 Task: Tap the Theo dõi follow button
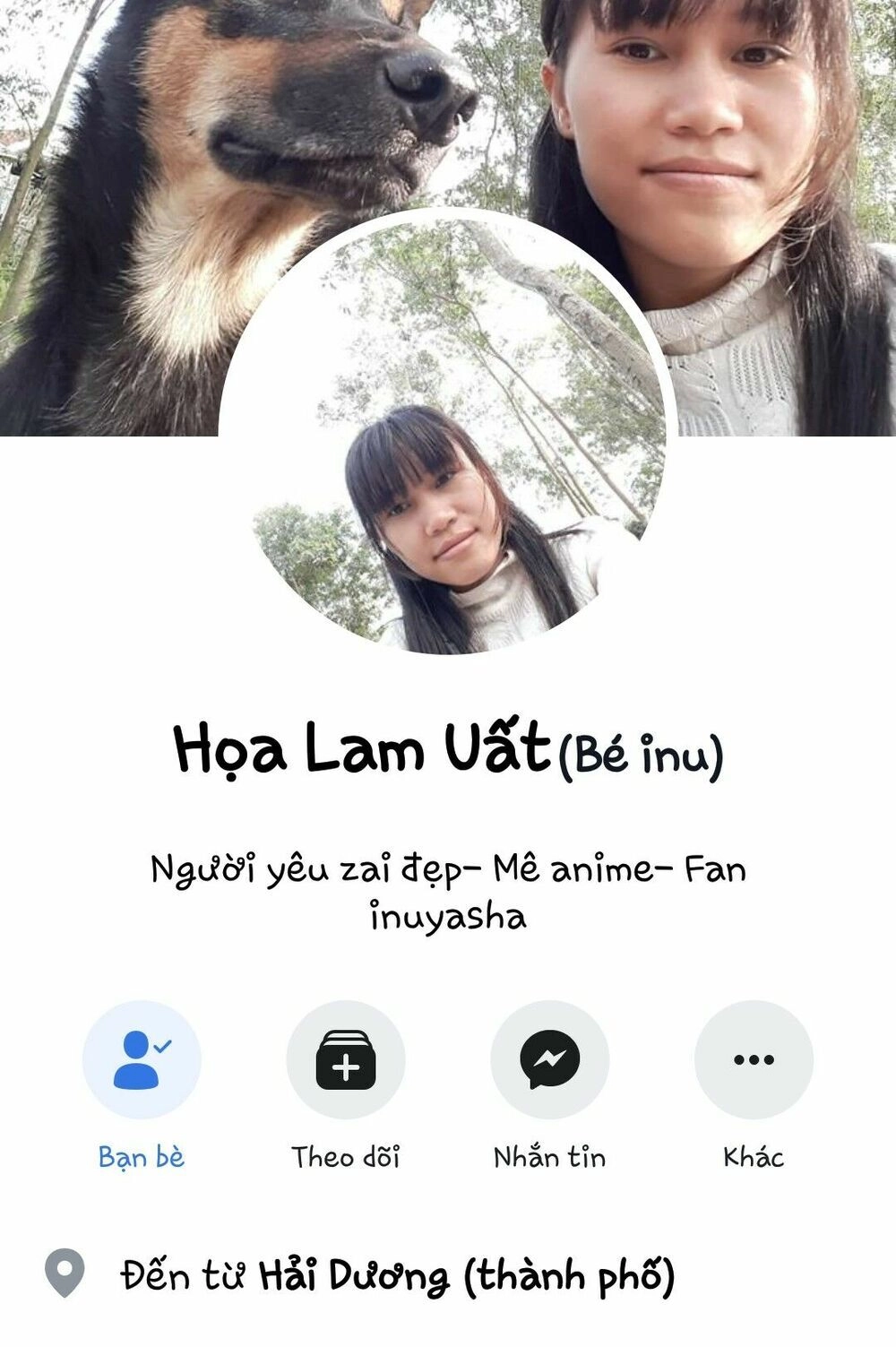point(345,1059)
